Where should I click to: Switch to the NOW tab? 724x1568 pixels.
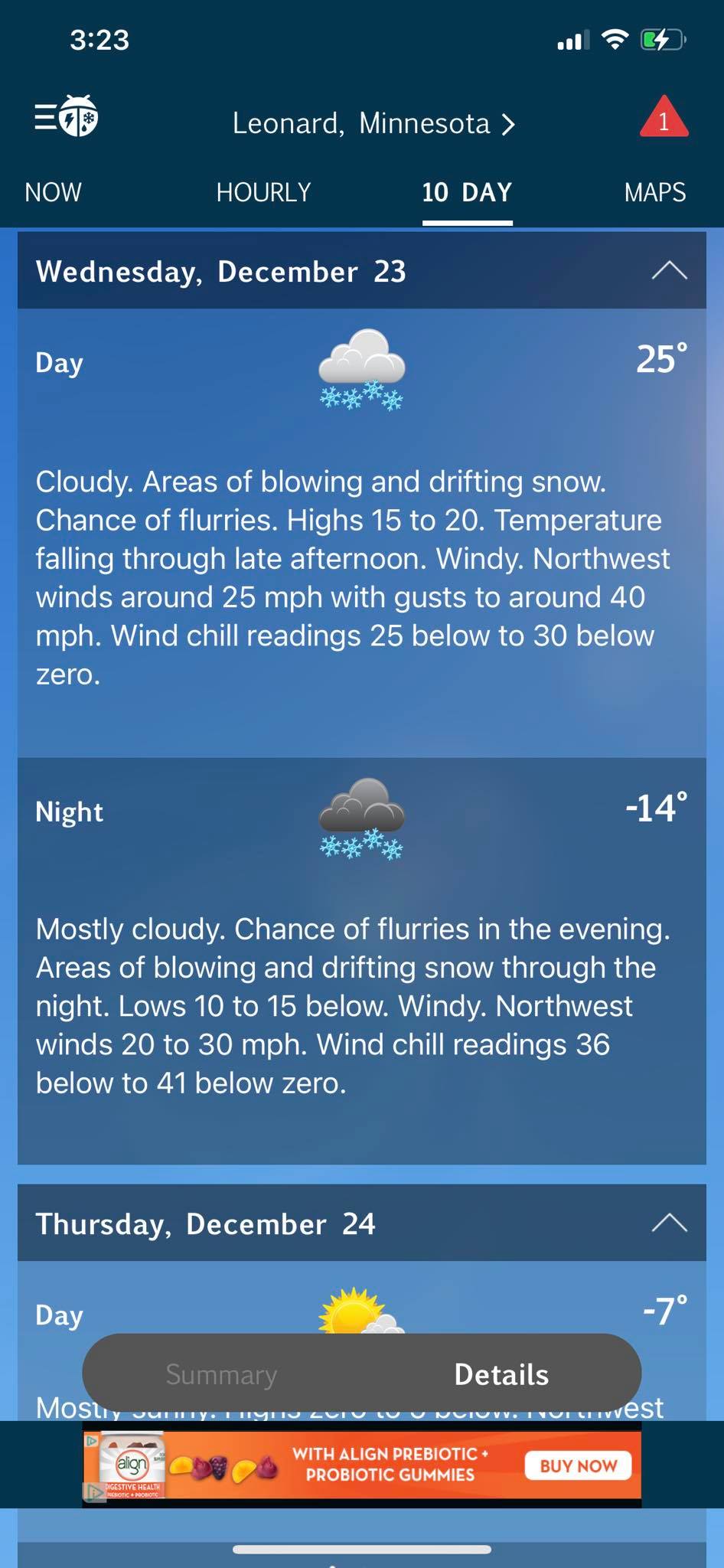point(53,192)
